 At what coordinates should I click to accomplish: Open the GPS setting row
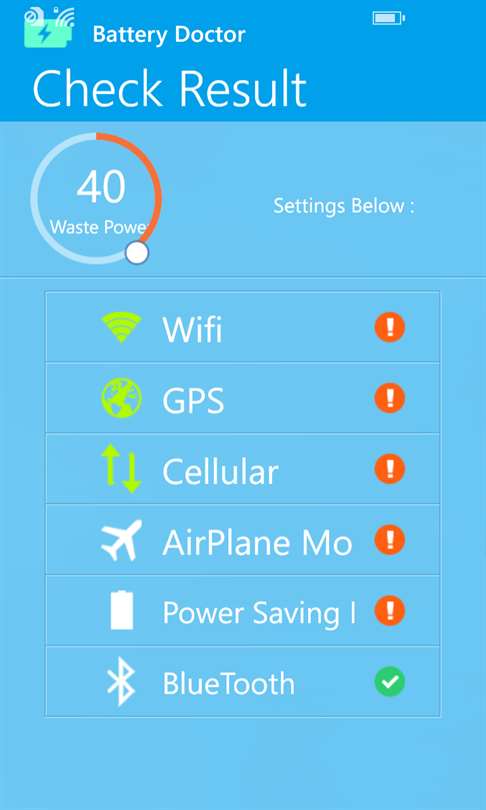243,398
